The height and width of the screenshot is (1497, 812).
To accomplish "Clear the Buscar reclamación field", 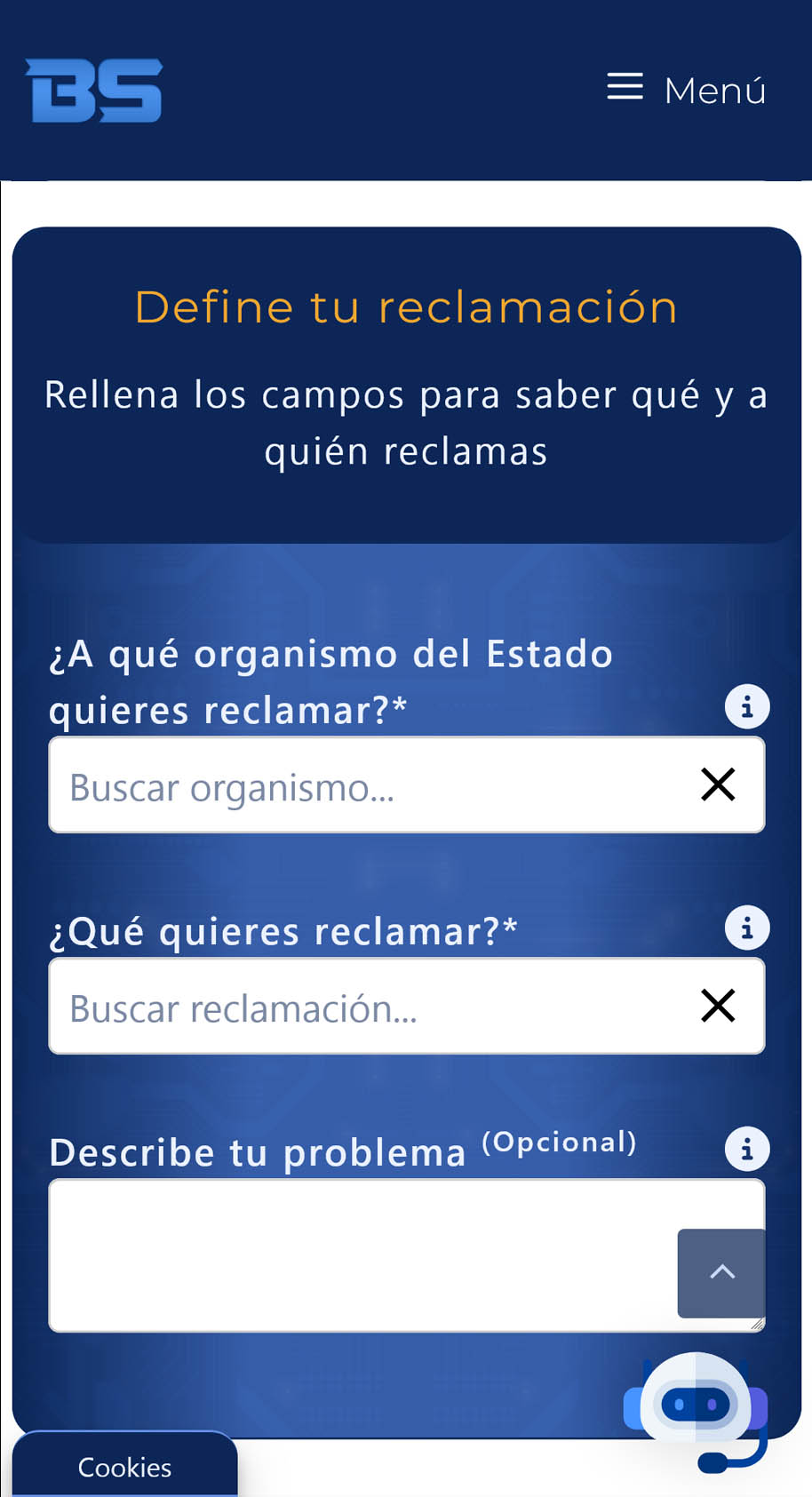I will tap(718, 1006).
